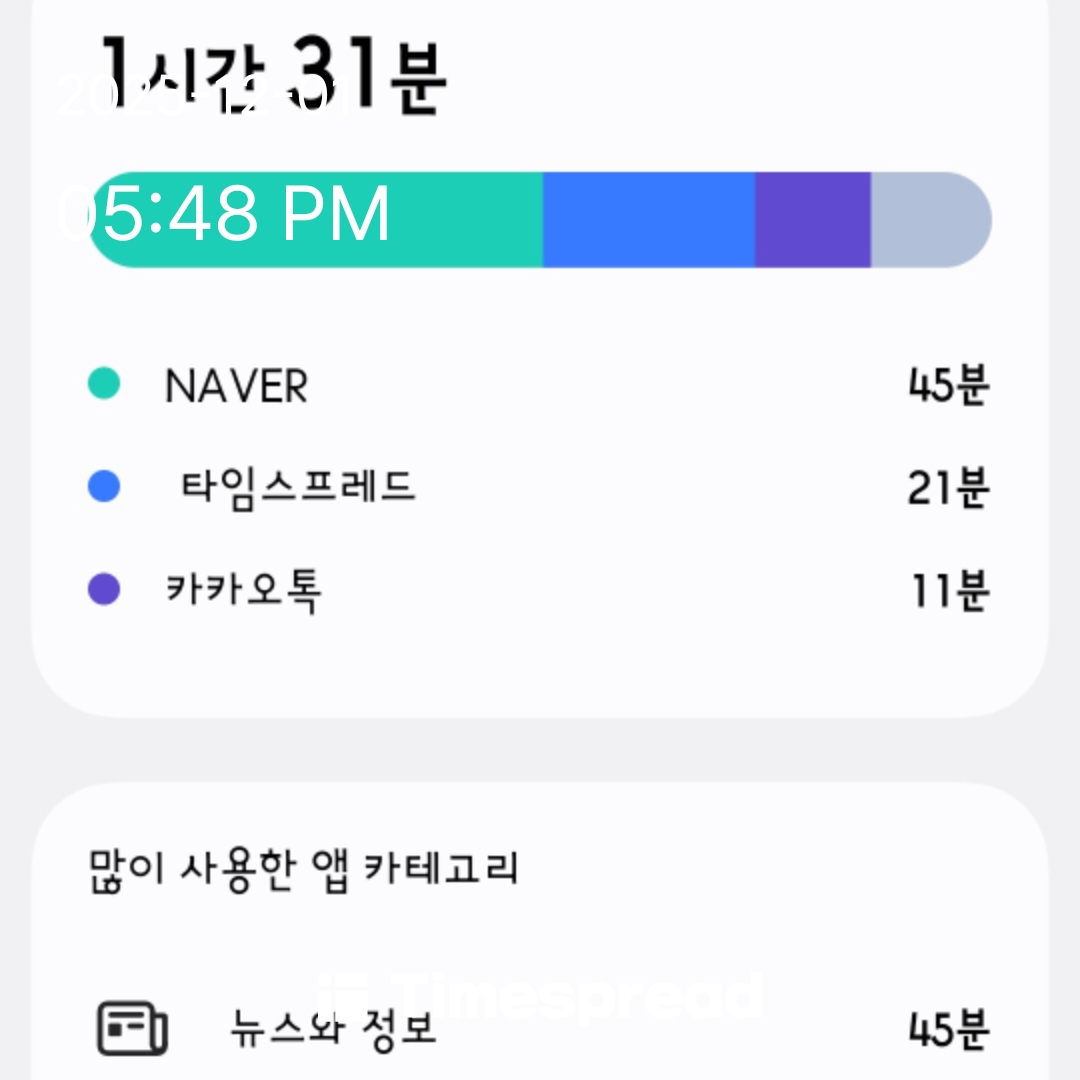
Task: View 타임스프레드 app usage details
Action: (x=297, y=488)
